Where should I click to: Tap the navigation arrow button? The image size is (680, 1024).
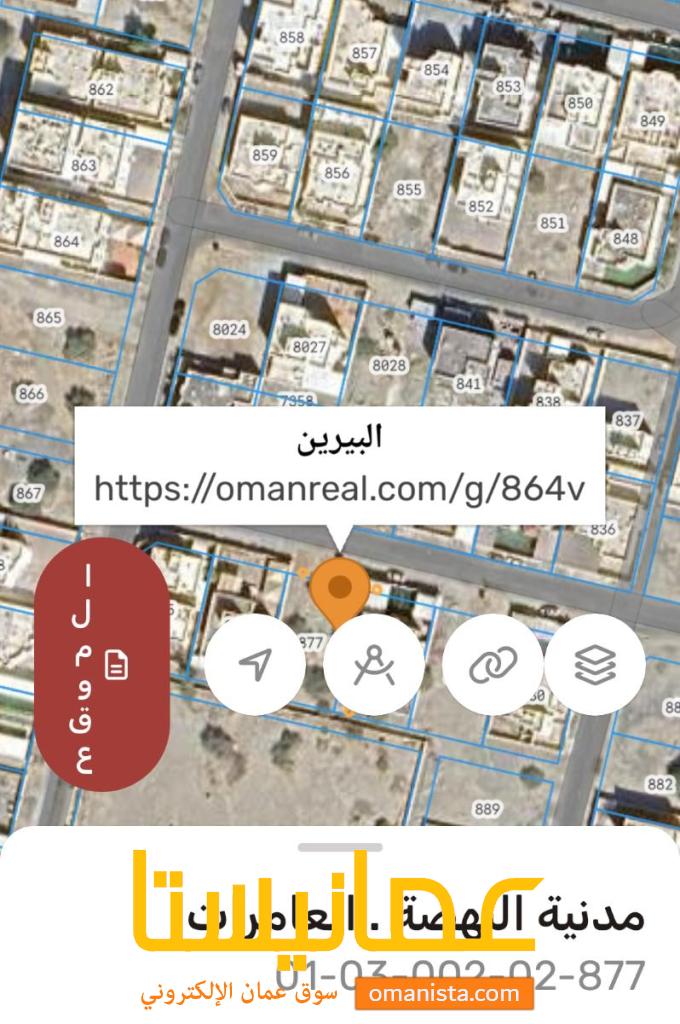click(256, 665)
